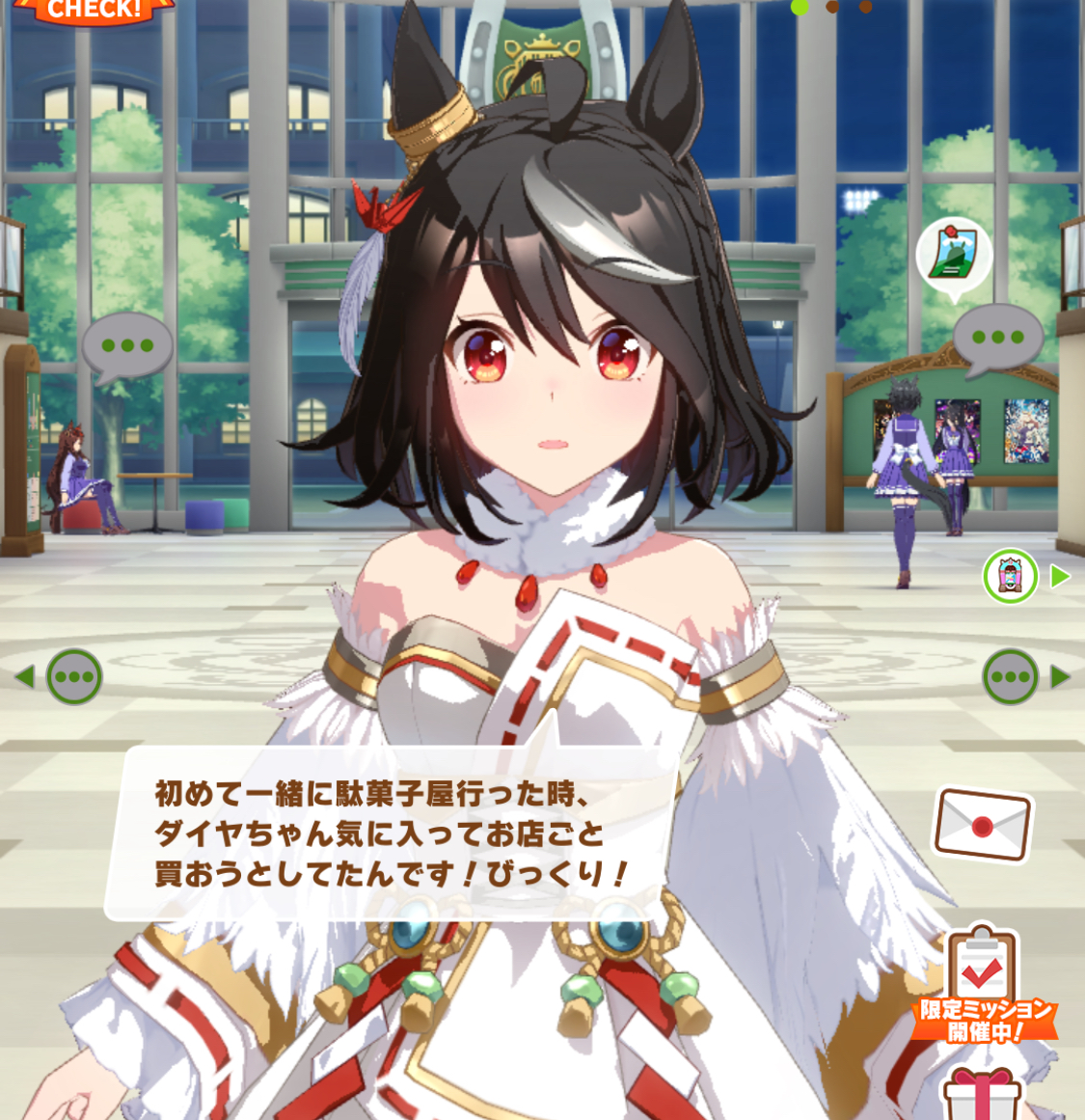Tap the photo speech bubble above the poster board
The image size is (1085, 1120).
(x=953, y=254)
